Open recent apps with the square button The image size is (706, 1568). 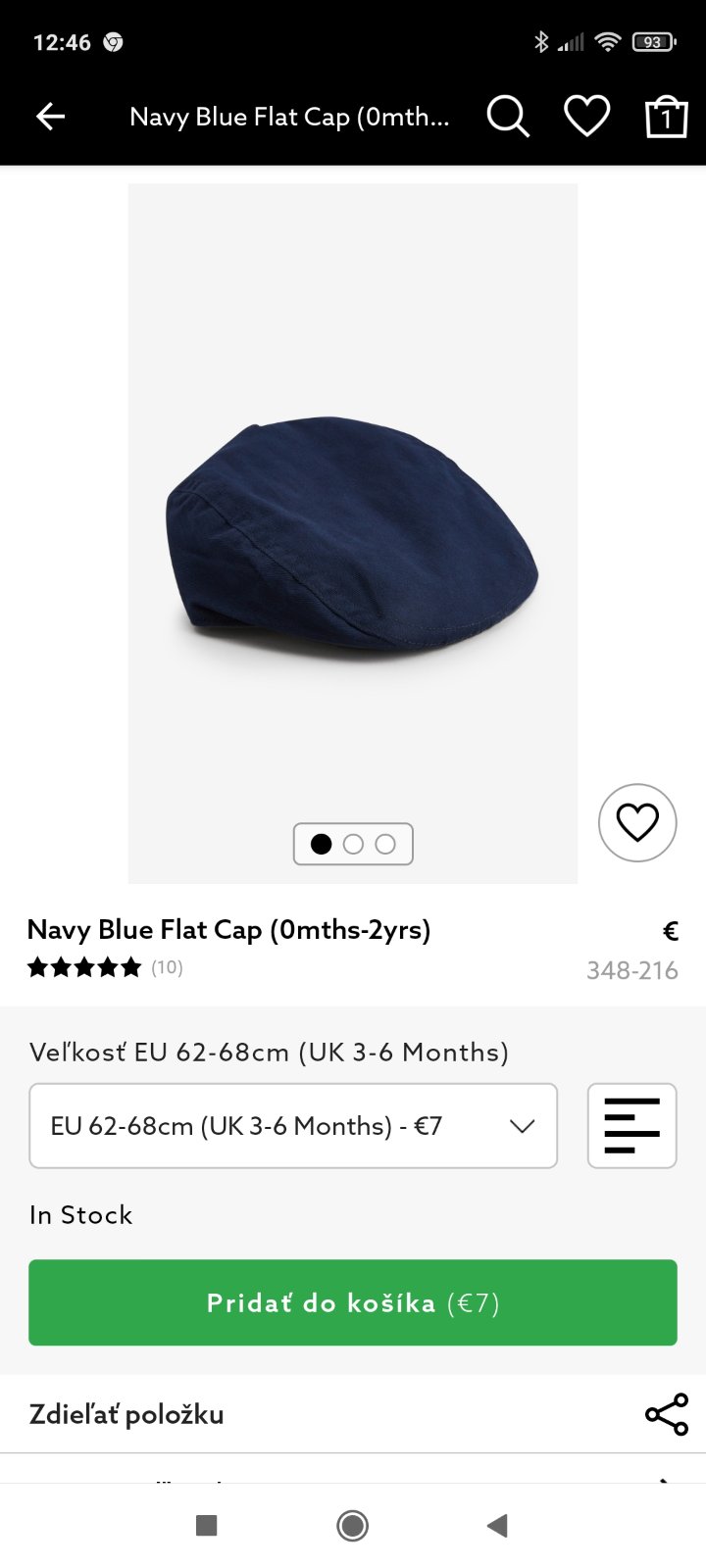coord(206,1525)
